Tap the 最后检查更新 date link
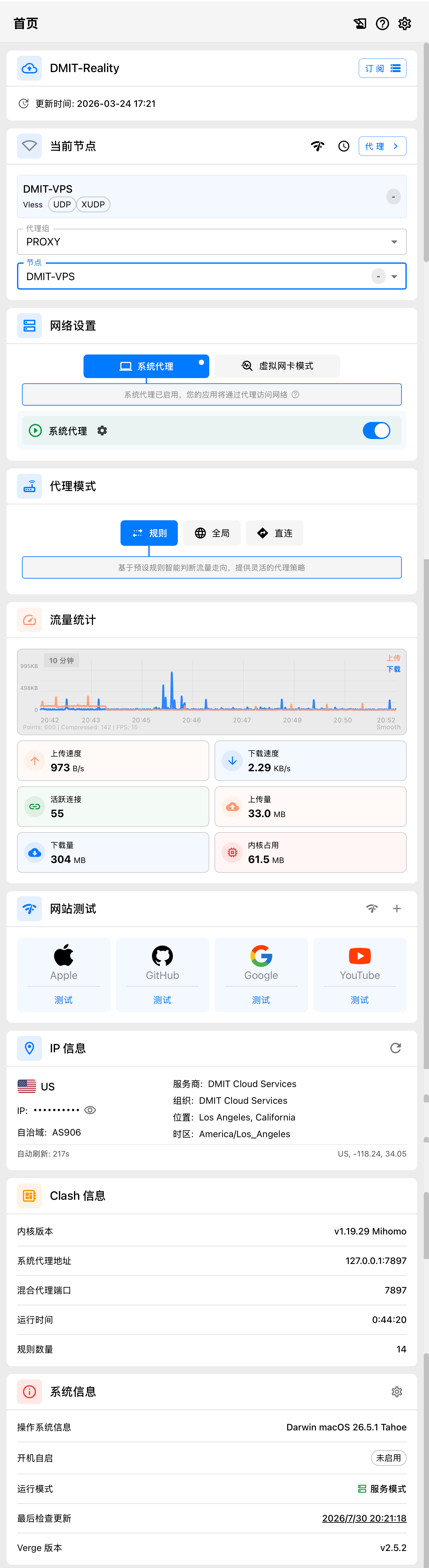This screenshot has width=429, height=1568. (364, 1518)
